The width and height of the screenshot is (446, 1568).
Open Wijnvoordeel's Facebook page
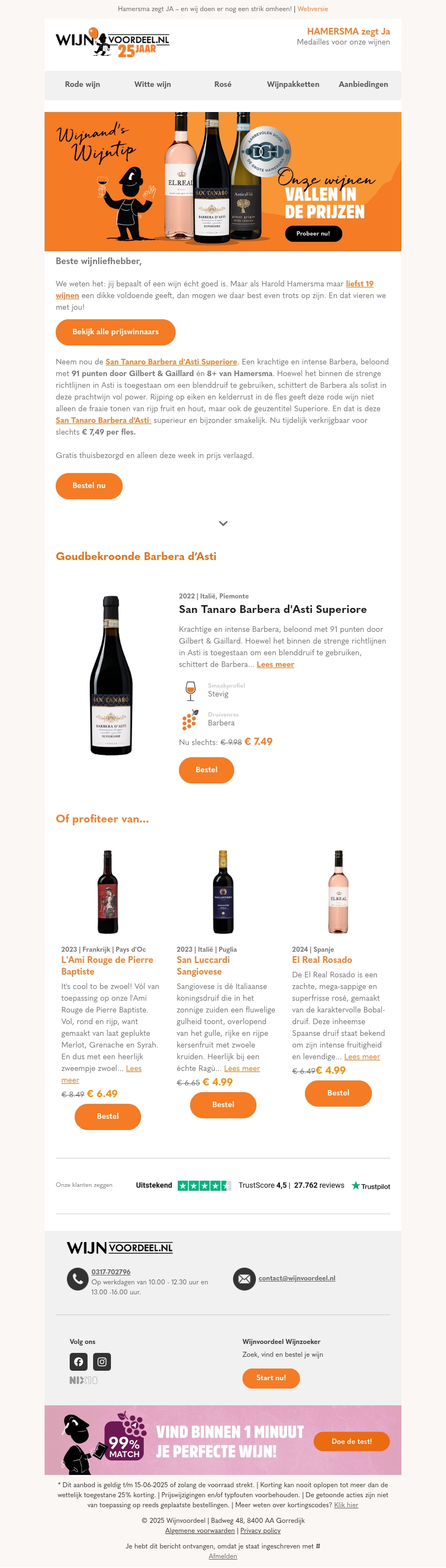point(79,1362)
